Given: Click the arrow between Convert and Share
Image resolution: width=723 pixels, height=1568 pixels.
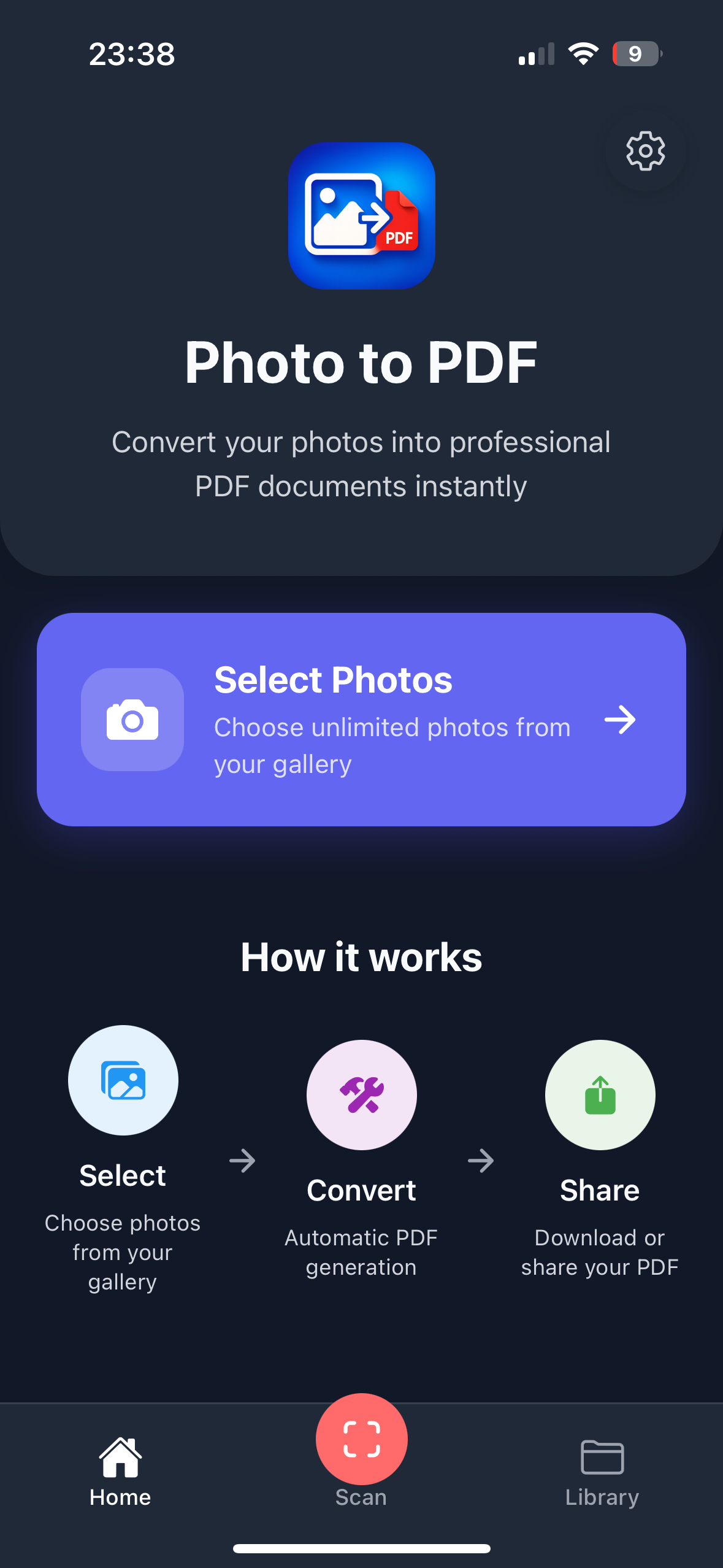Looking at the screenshot, I should (x=481, y=1159).
